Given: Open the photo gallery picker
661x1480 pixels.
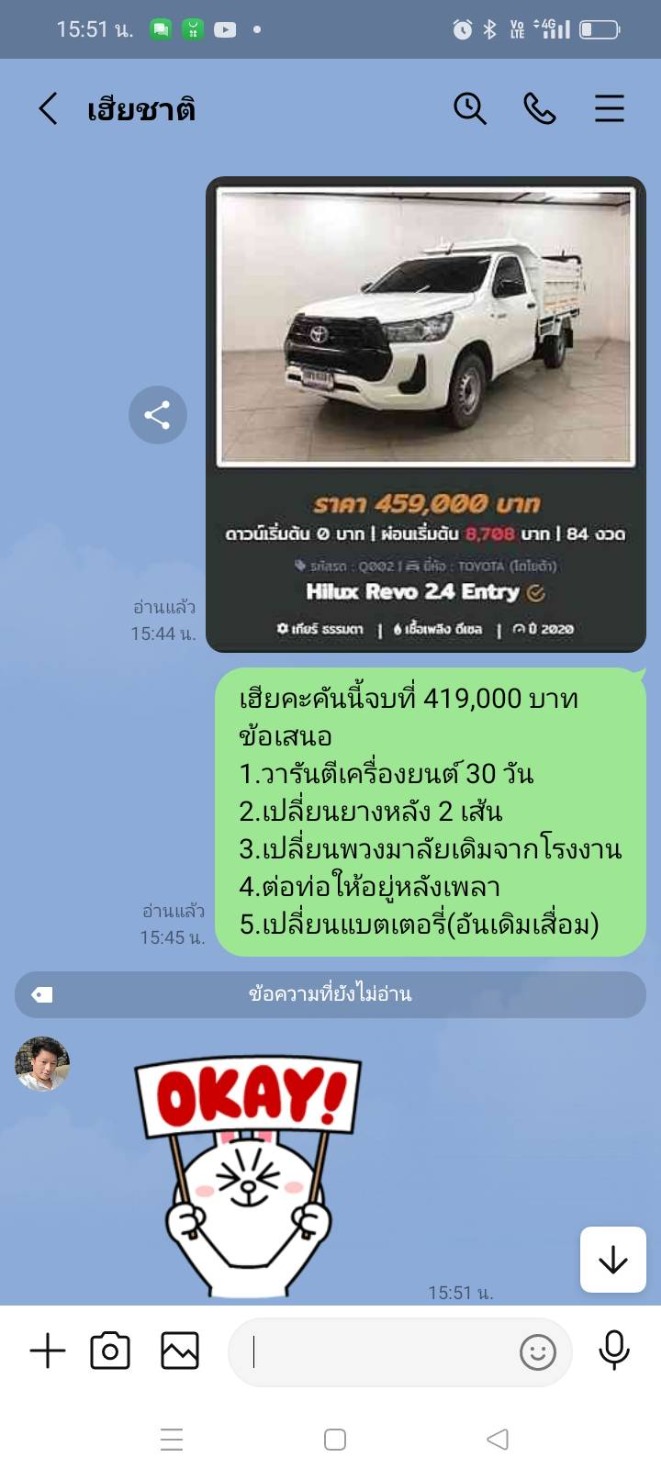Looking at the screenshot, I should (x=180, y=1352).
